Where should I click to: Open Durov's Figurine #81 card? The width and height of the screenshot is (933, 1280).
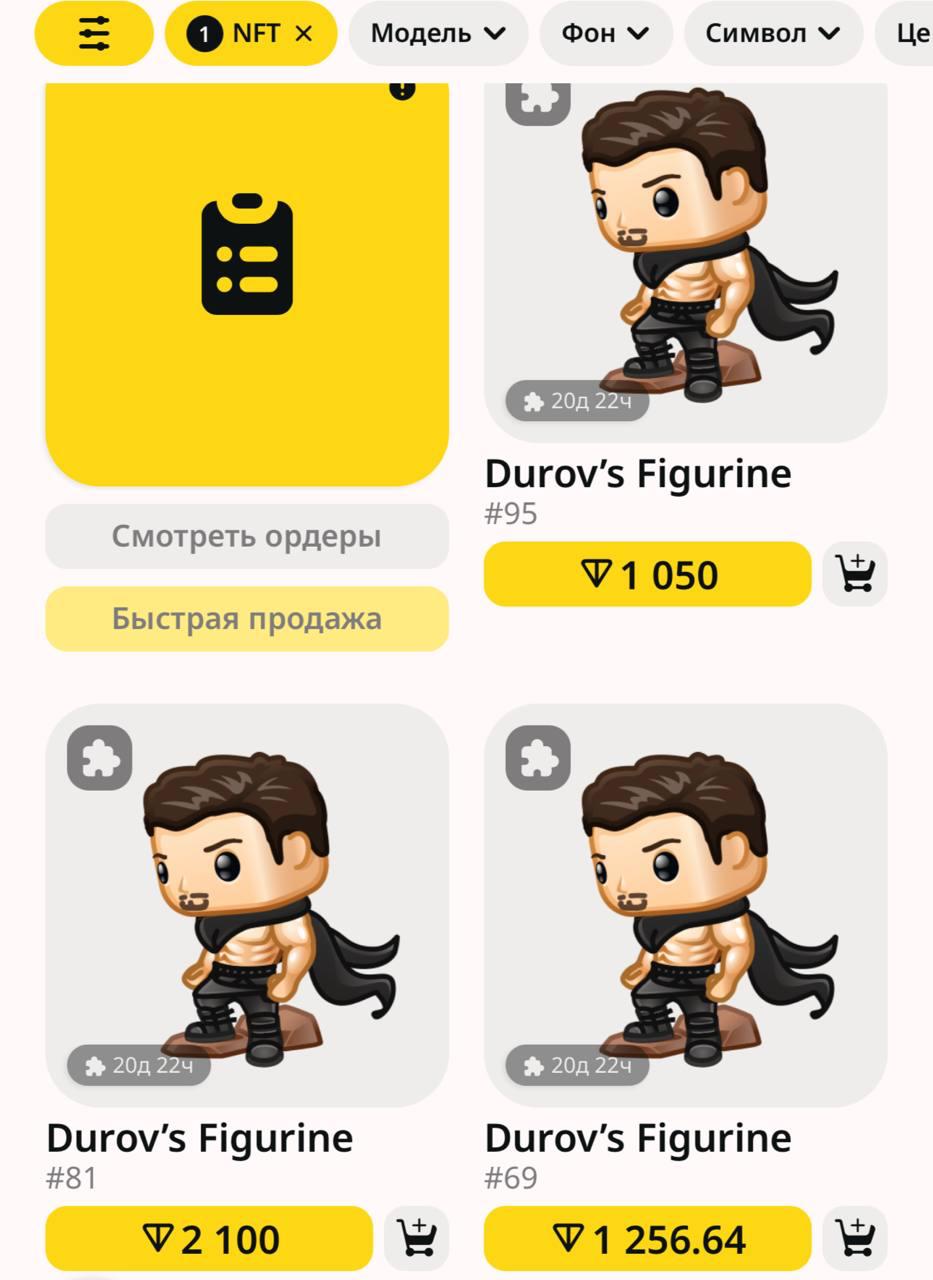pyautogui.click(x=247, y=905)
